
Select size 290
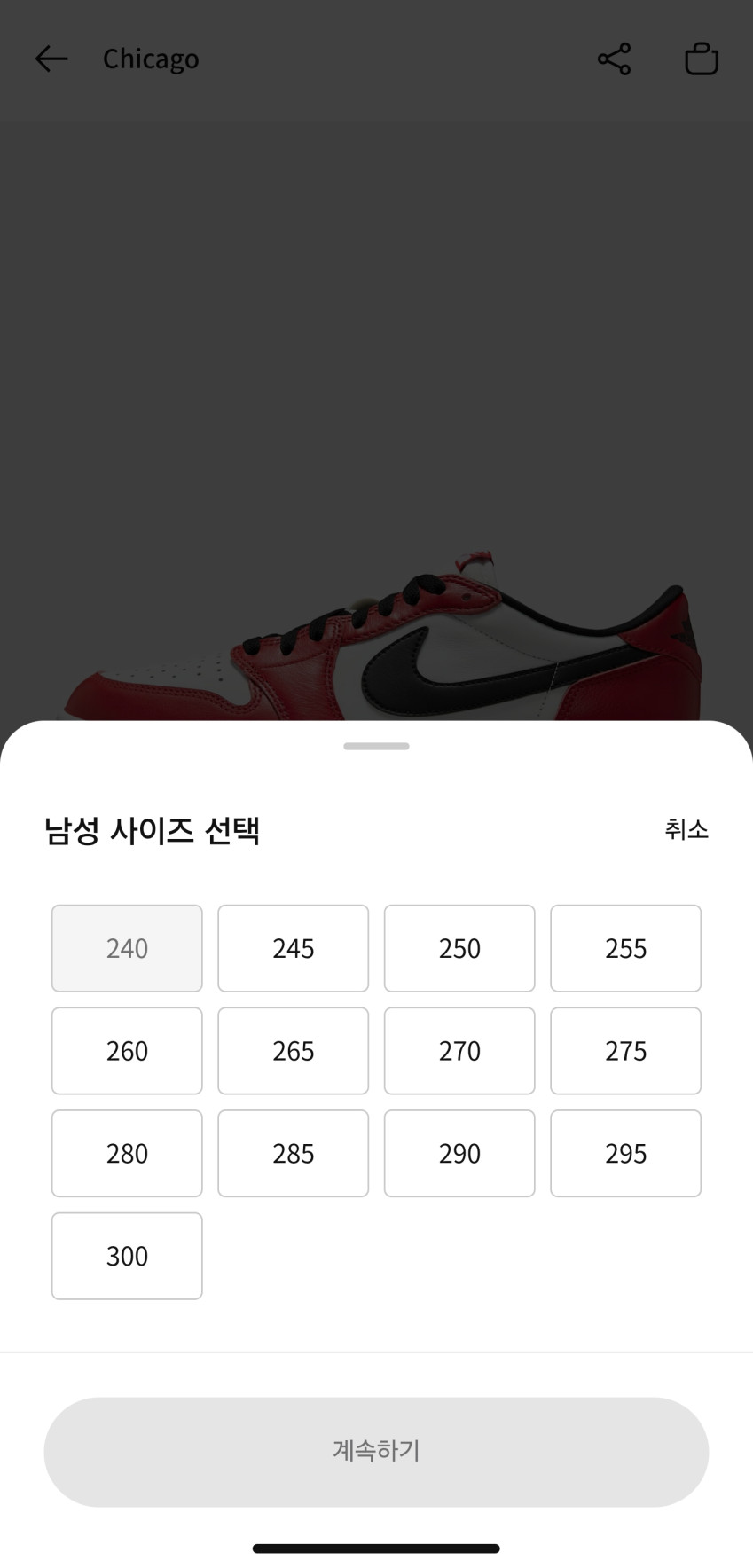click(x=459, y=1153)
